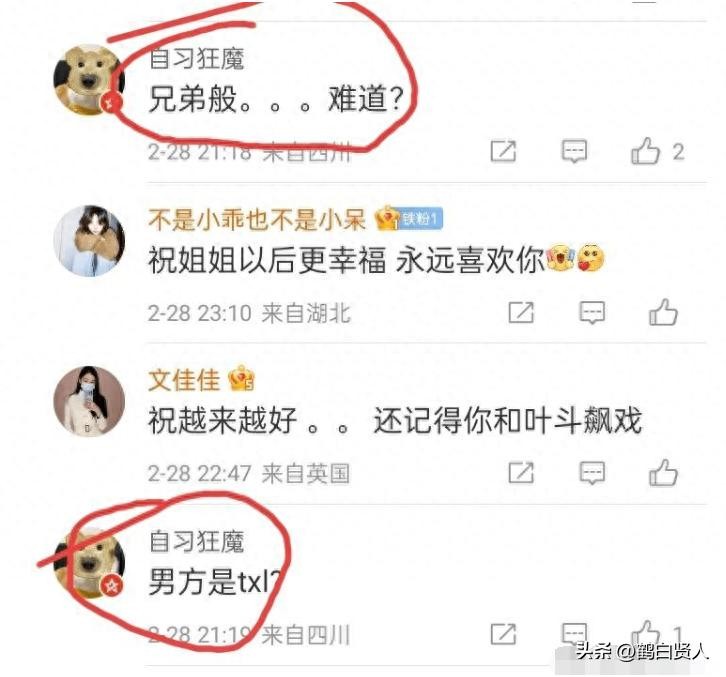726x677 pixels.
Task: Open 不是小乖也不是小呆's profile avatar
Action: tap(88, 240)
